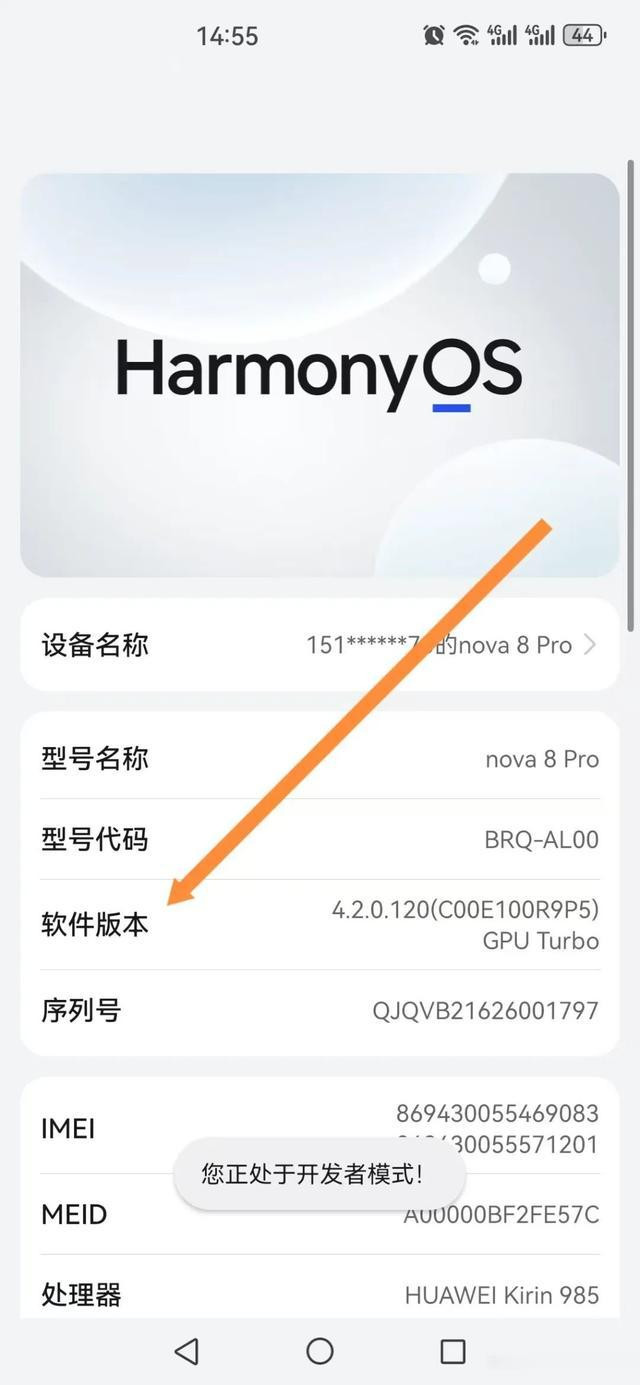Tap the 软件版本 software version row
The width and height of the screenshot is (640, 1385).
click(x=320, y=925)
